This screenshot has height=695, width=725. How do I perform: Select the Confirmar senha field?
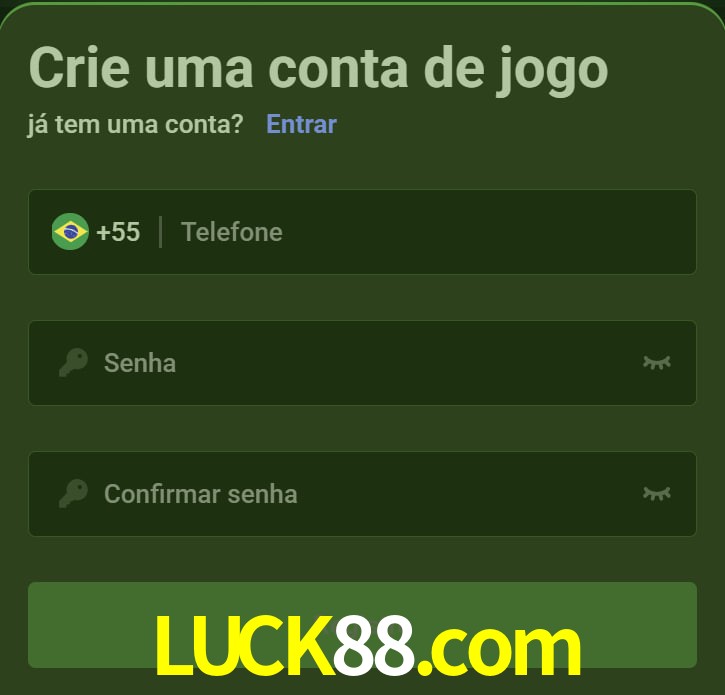[x=360, y=494]
